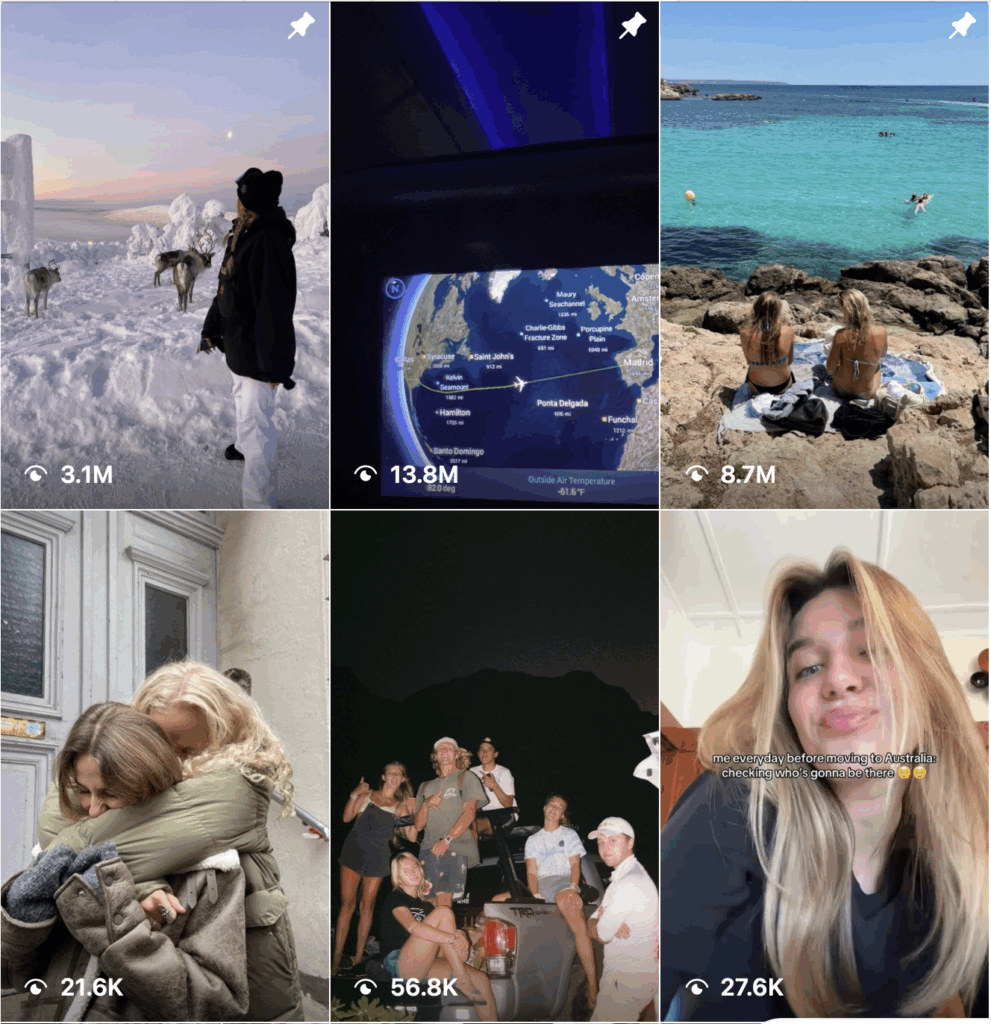Open the night group truck video

[x=495, y=767]
